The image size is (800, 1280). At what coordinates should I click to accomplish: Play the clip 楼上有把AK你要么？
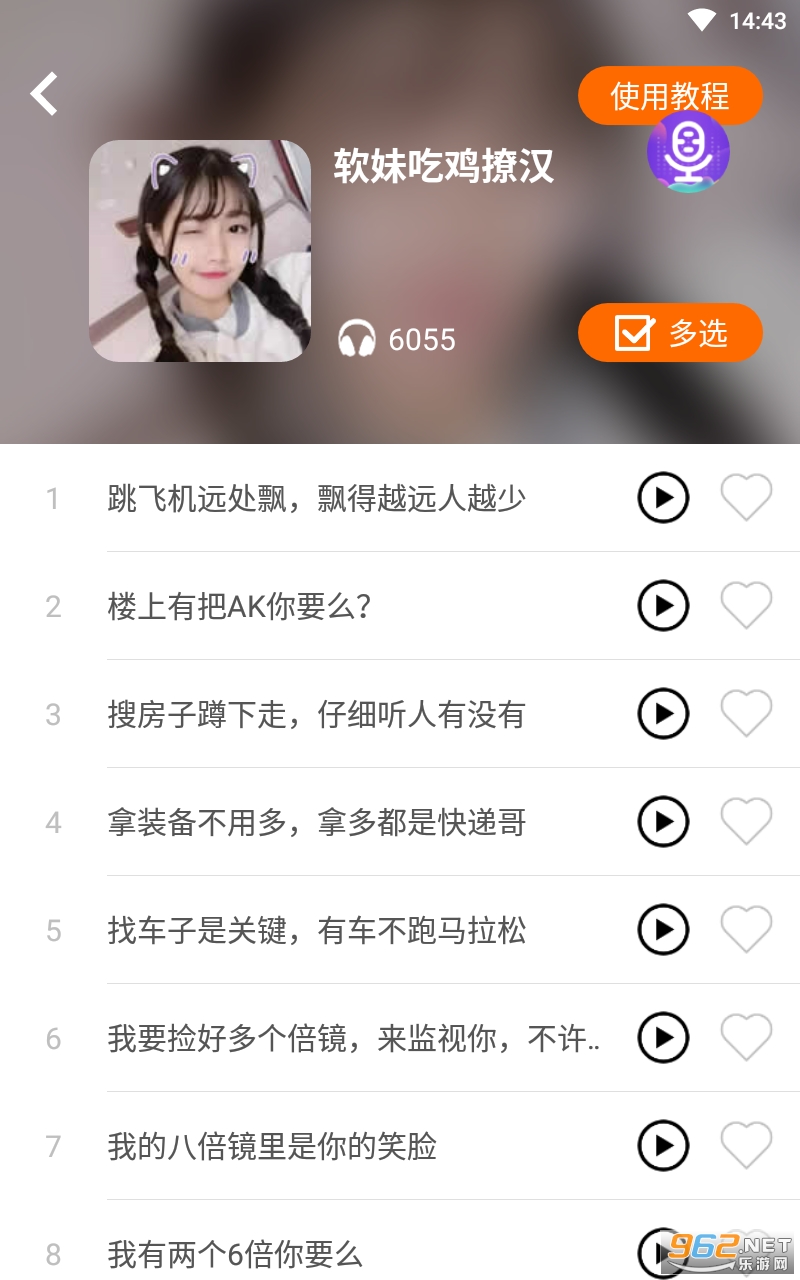pyautogui.click(x=663, y=606)
